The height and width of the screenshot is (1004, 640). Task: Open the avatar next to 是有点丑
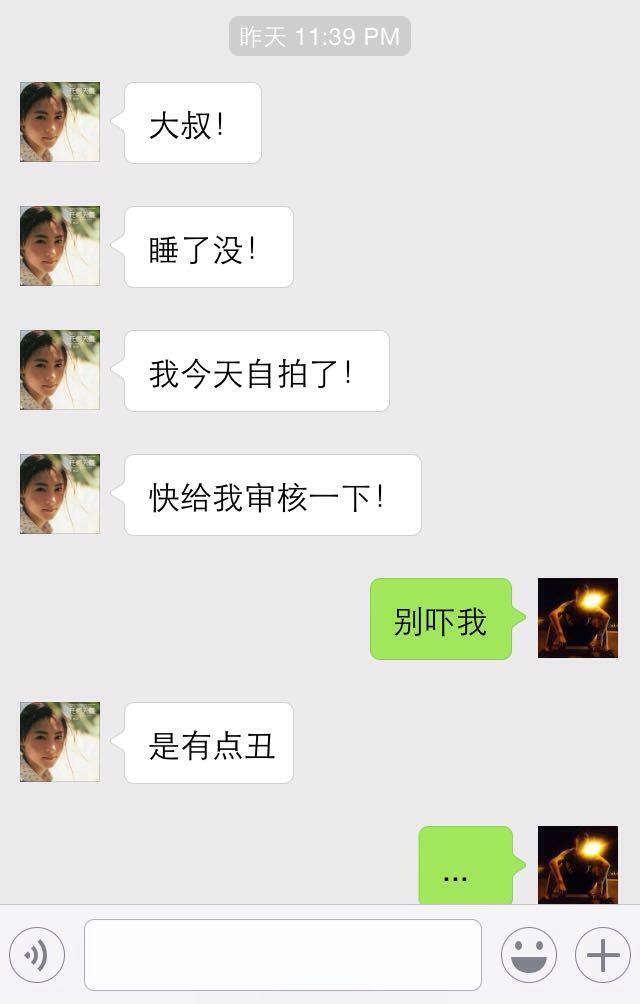coord(60,742)
